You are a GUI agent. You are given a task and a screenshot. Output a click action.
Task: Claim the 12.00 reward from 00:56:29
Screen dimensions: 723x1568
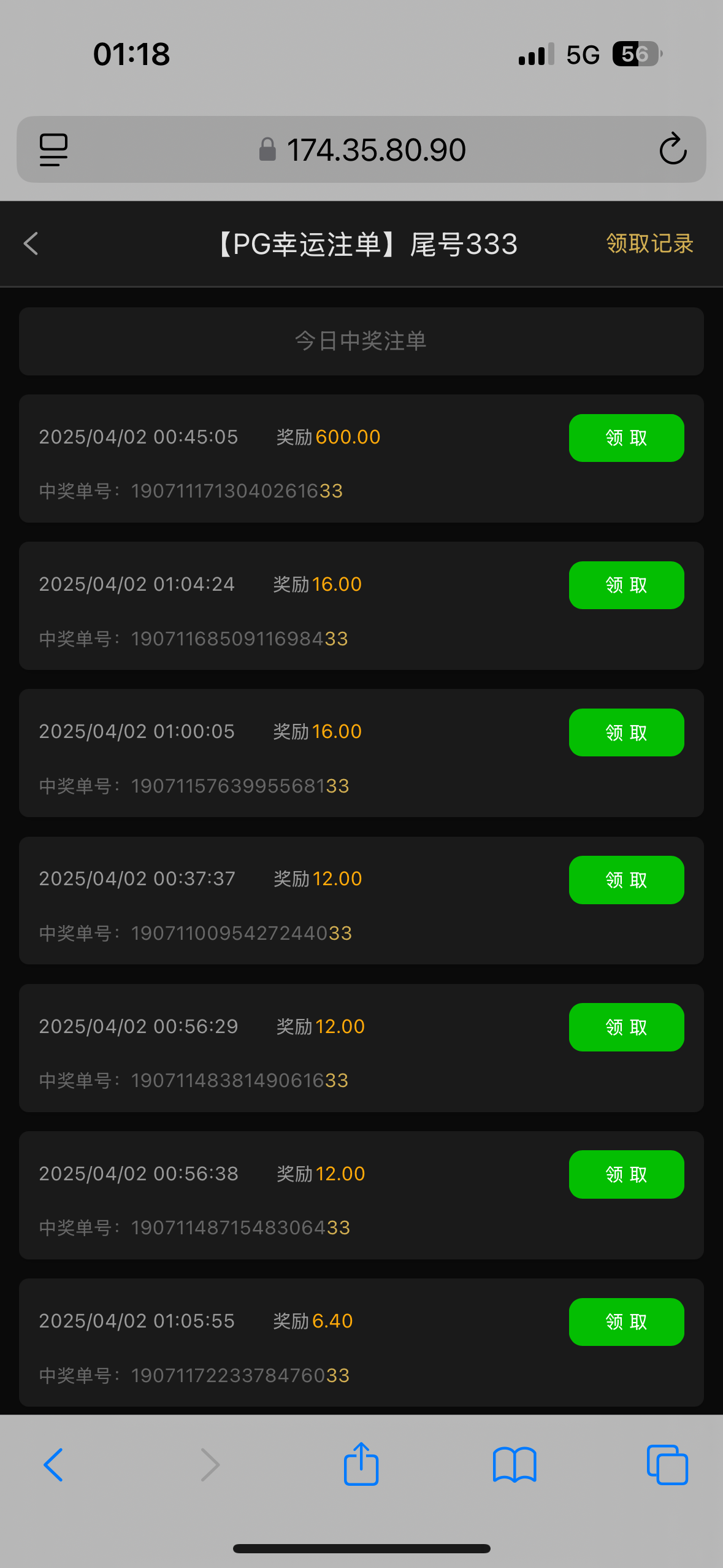click(x=626, y=1027)
